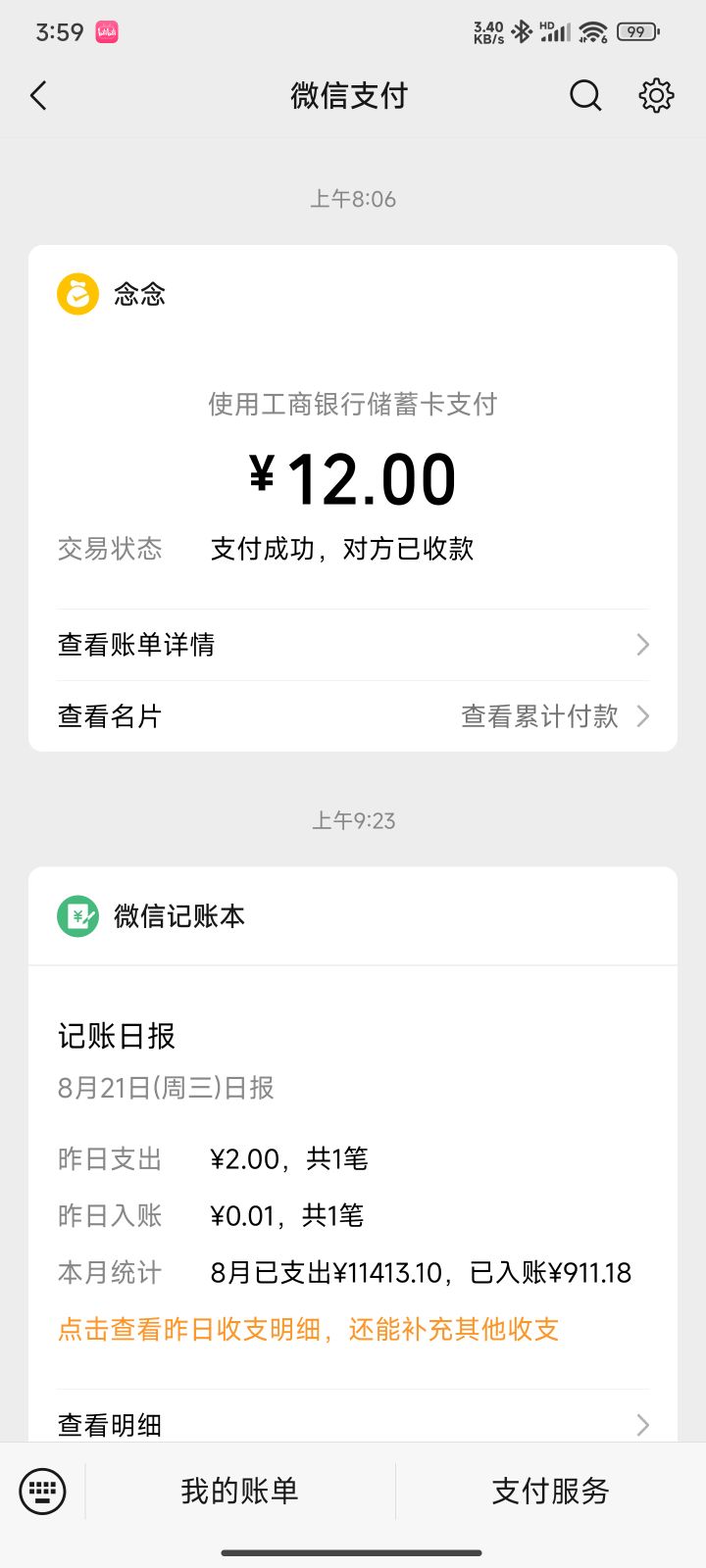This screenshot has width=706, height=1568.
Task: Switch to keyboard input via the bottom-left icon
Action: (42, 1492)
